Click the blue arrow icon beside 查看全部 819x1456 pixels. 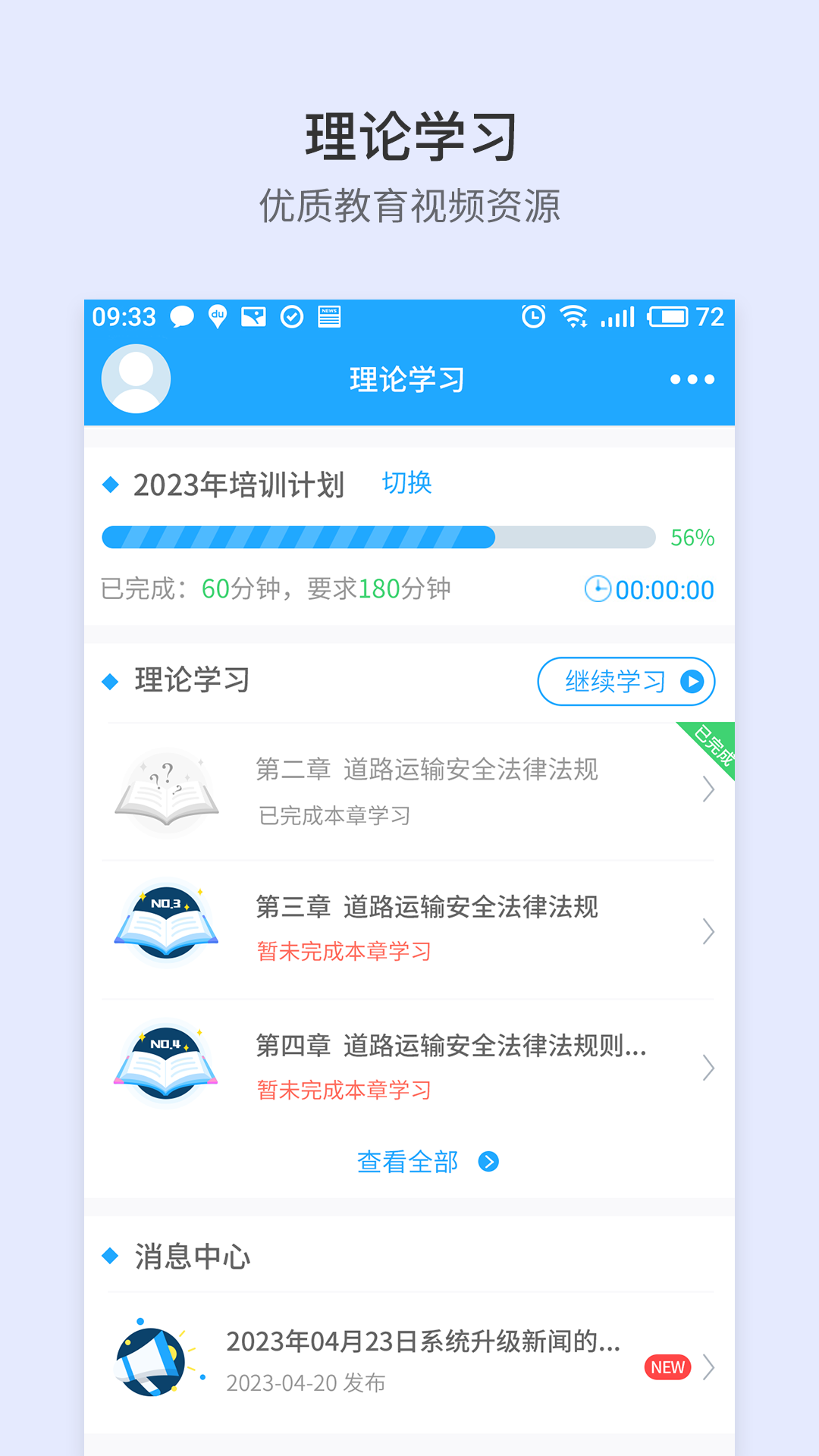click(489, 1162)
